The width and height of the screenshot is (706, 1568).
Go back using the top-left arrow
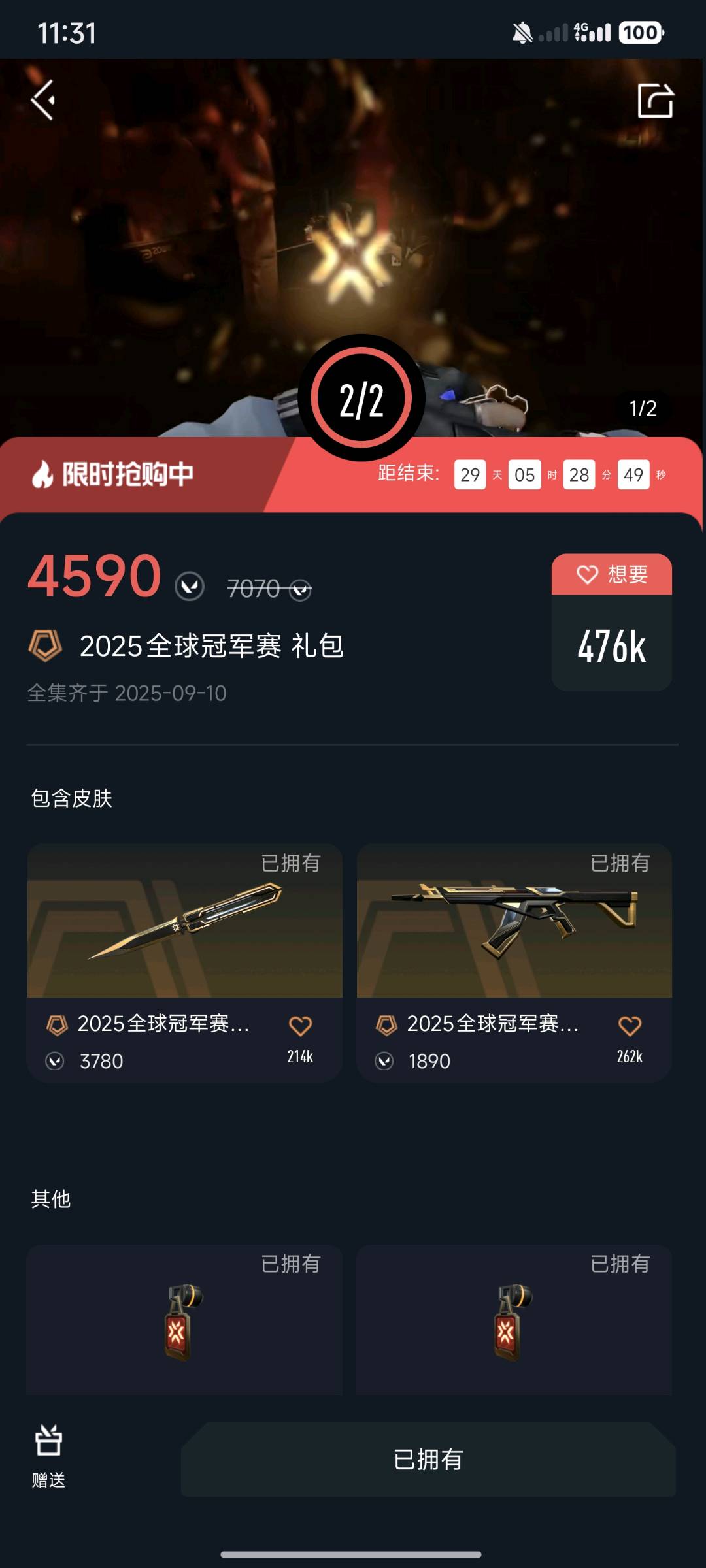[43, 101]
